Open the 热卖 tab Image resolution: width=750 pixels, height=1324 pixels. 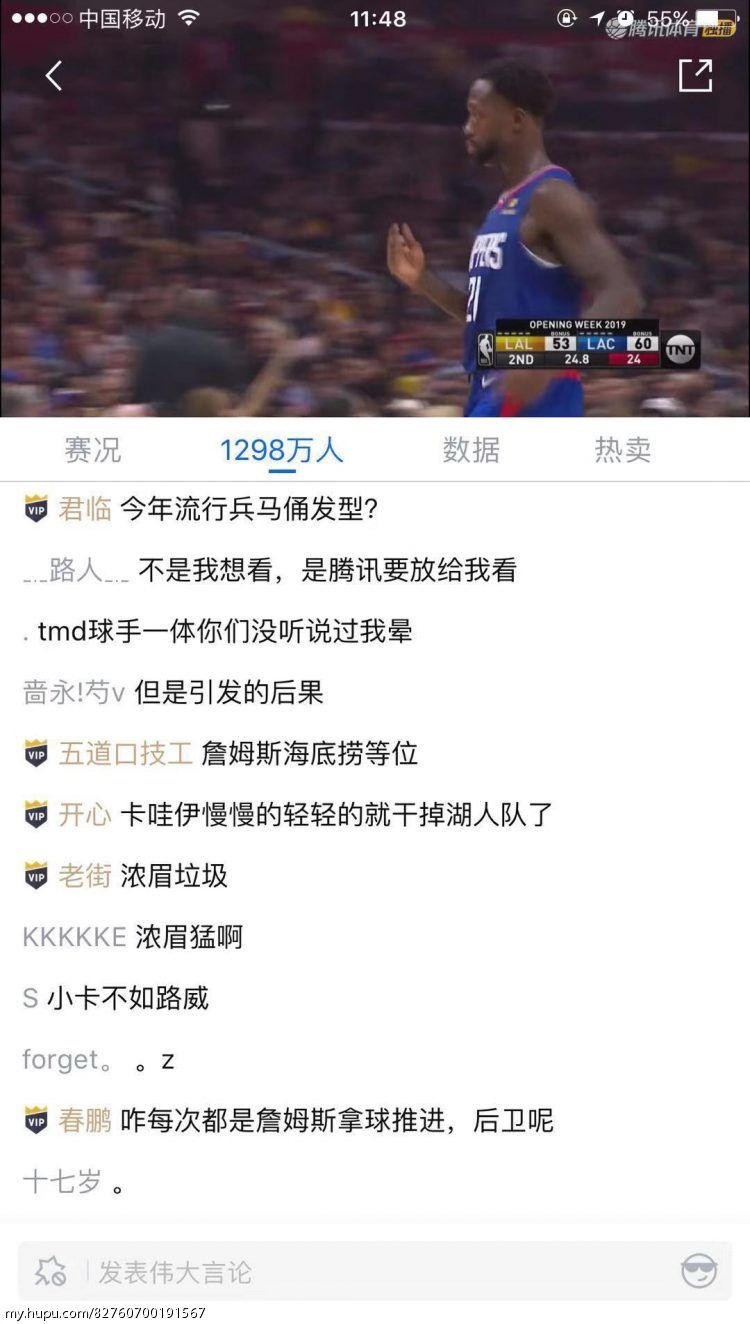(623, 450)
